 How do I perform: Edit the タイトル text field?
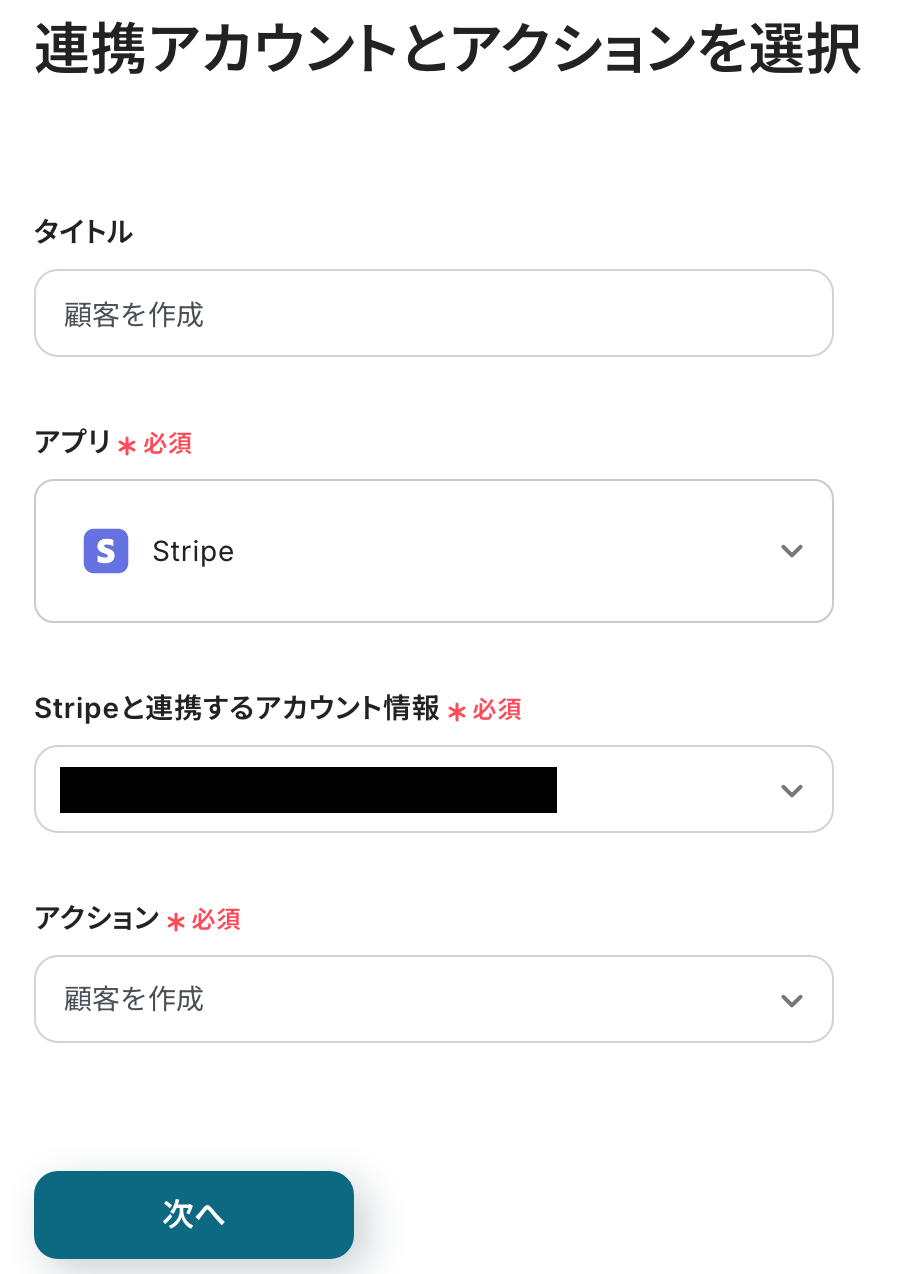point(433,314)
